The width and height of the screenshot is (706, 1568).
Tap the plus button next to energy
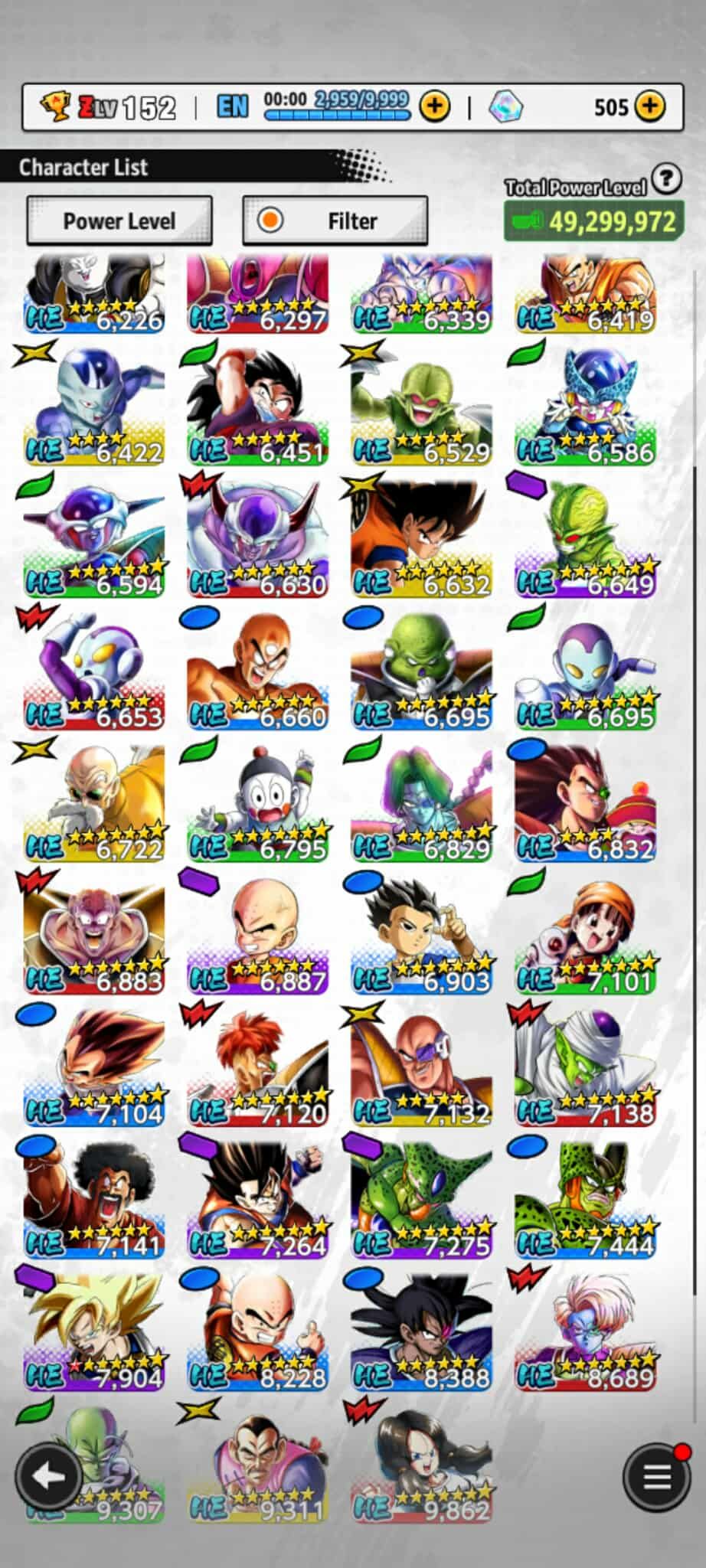(x=434, y=106)
